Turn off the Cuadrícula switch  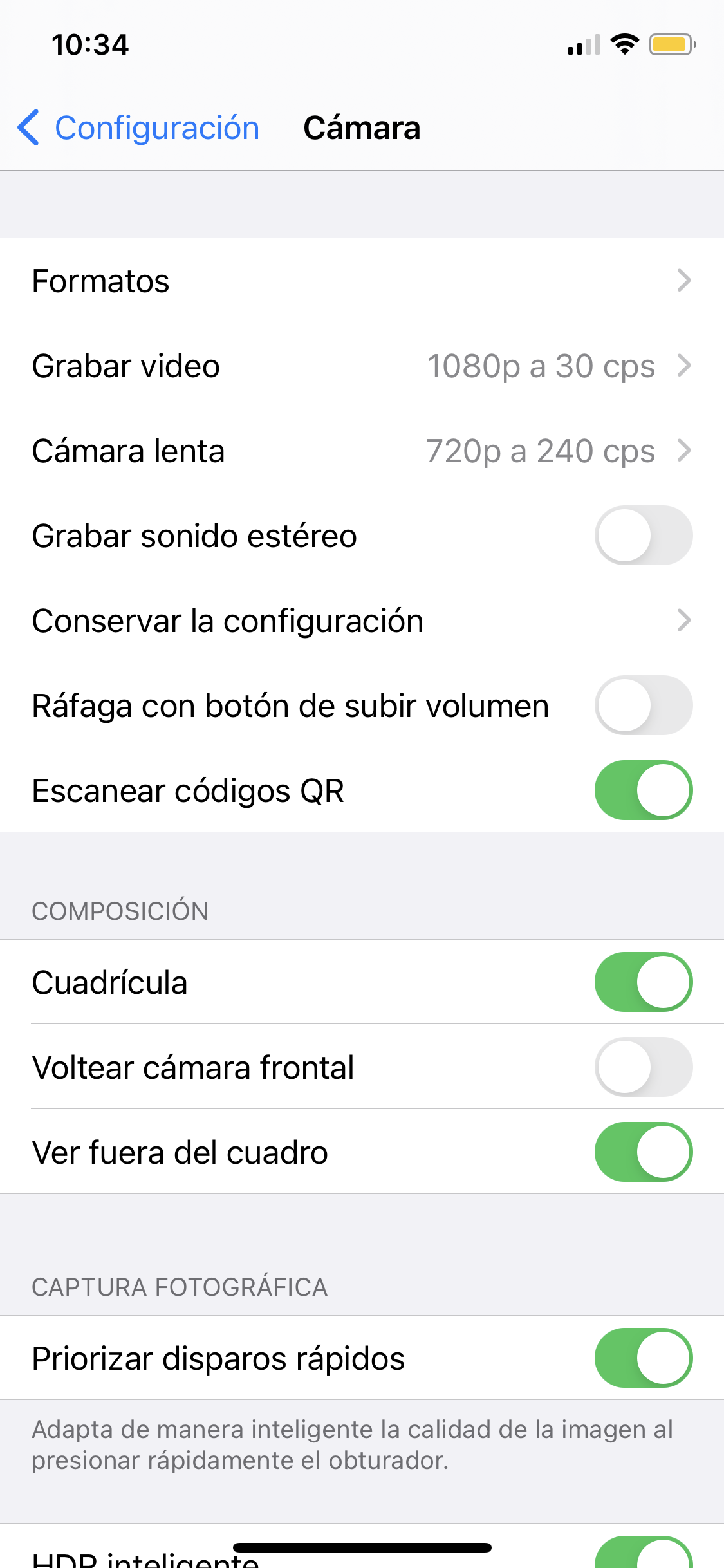point(643,982)
